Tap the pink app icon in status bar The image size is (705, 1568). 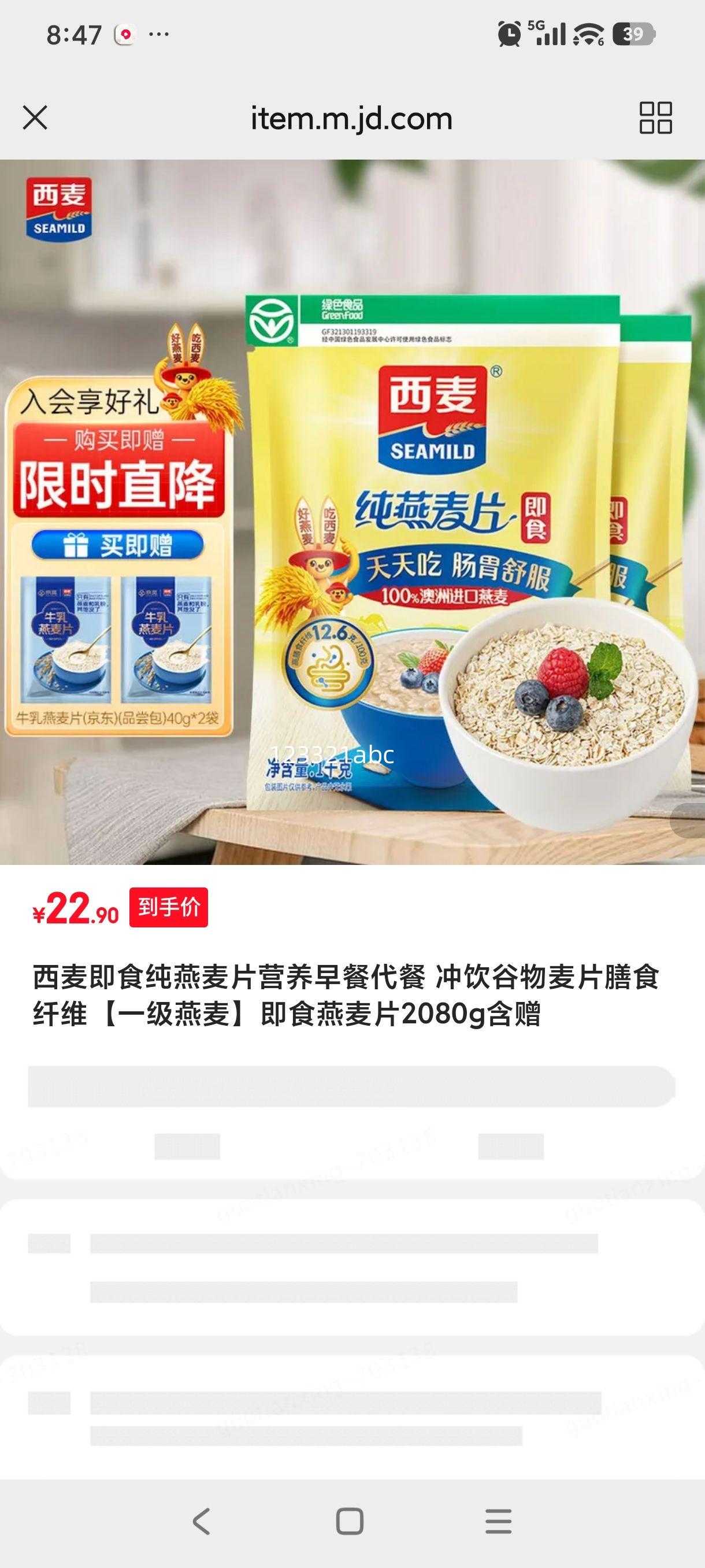(x=125, y=34)
